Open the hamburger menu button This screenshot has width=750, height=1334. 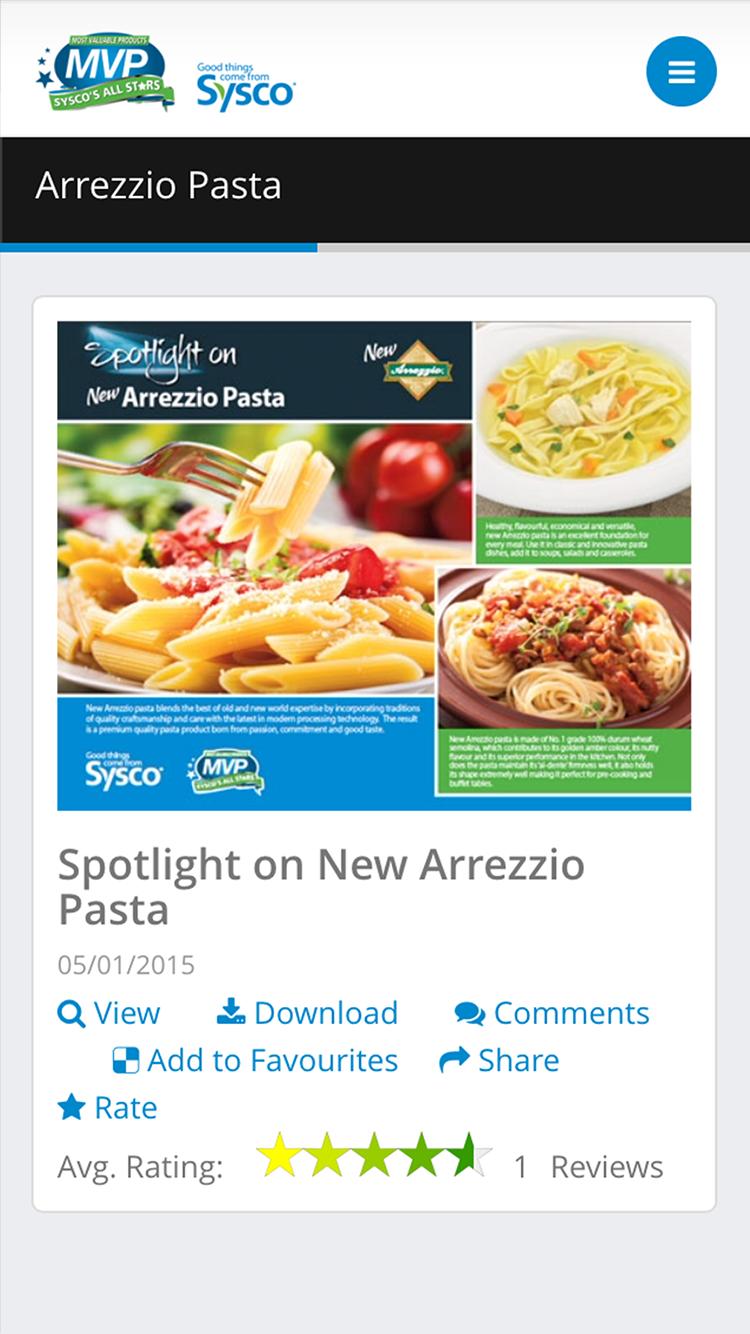681,72
